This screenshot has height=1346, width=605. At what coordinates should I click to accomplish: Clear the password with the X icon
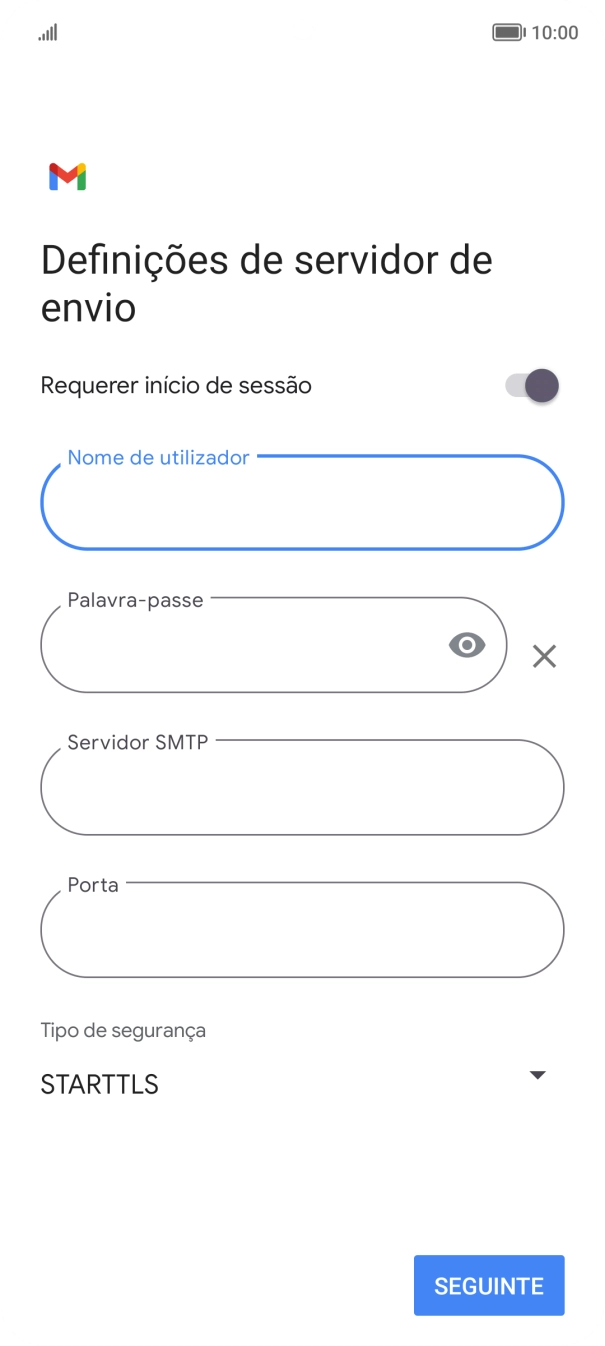[544, 656]
